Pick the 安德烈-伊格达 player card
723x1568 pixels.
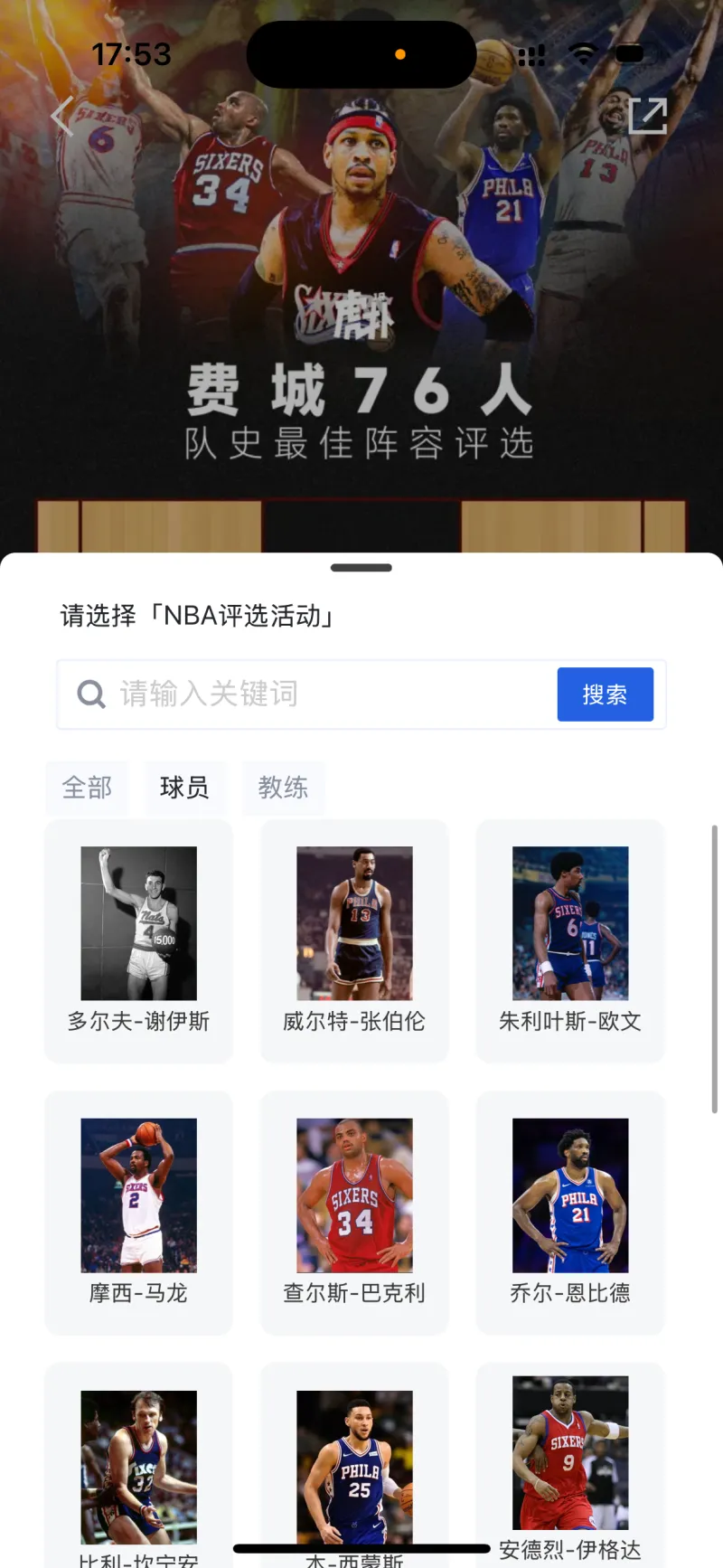(570, 1465)
